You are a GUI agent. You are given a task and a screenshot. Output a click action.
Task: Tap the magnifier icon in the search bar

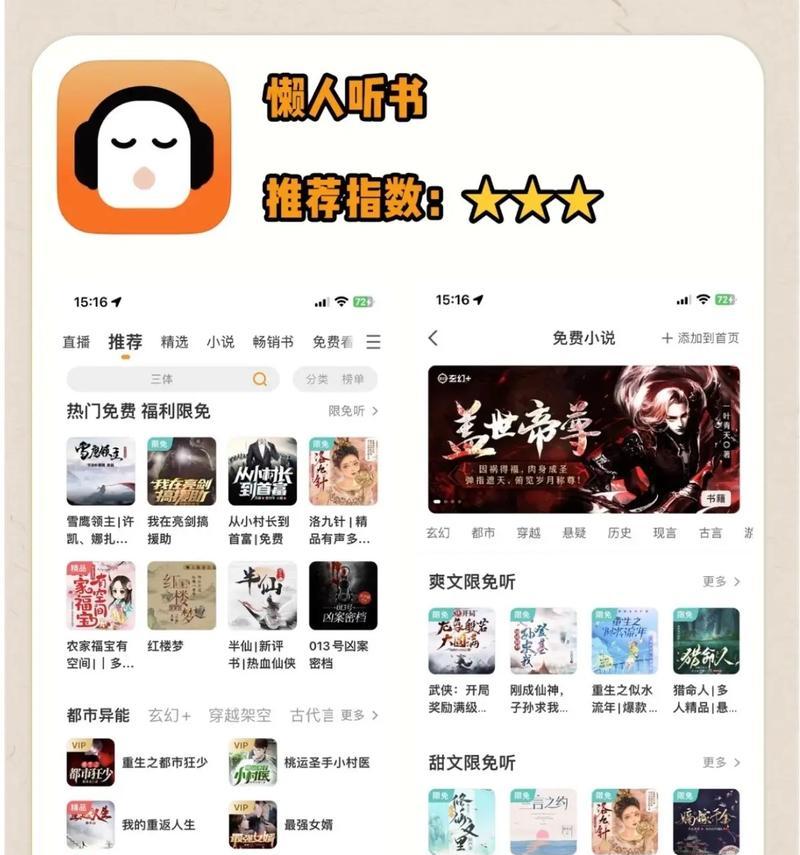258,379
